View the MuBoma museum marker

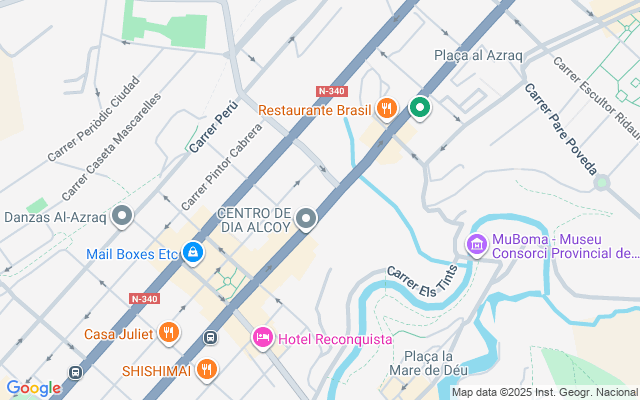476,244
